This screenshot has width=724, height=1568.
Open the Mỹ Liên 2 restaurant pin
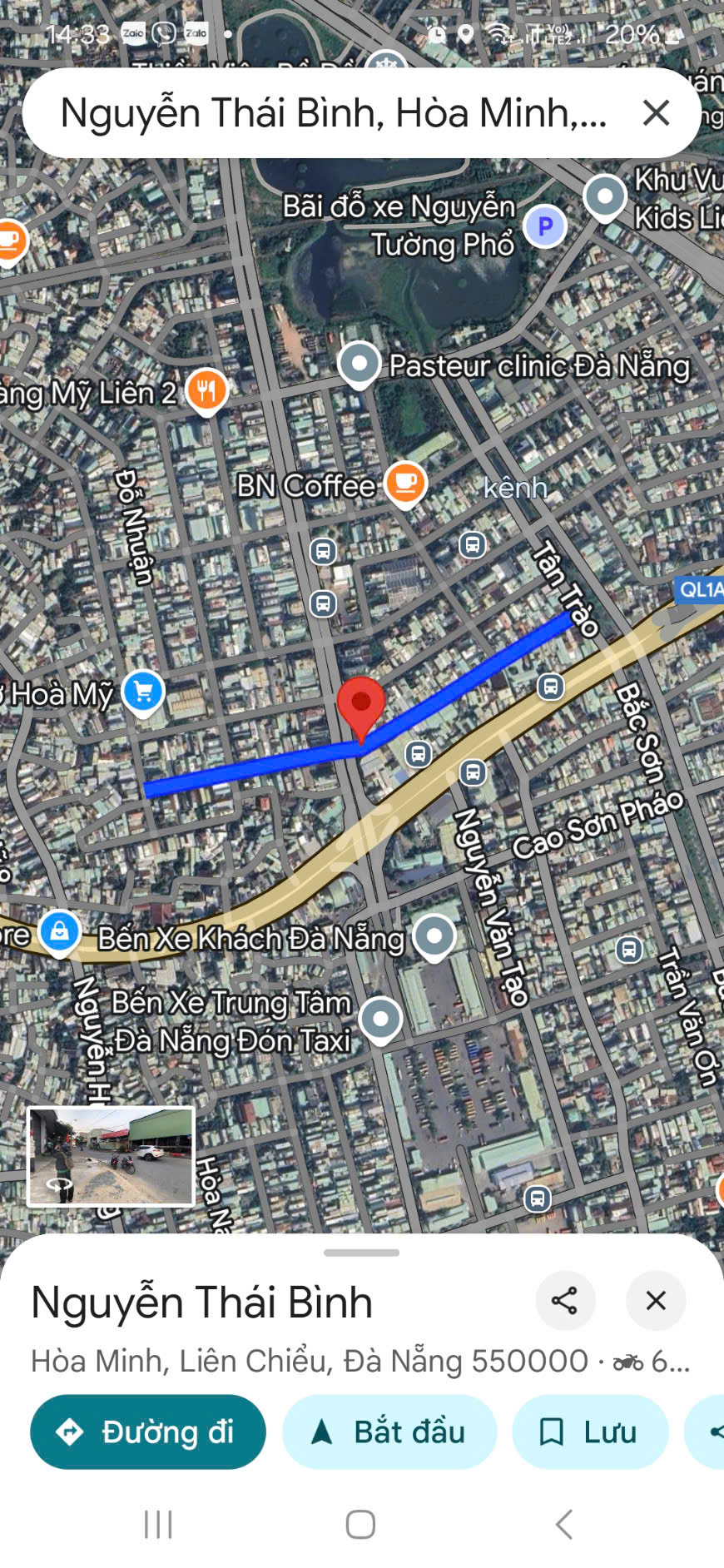206,389
